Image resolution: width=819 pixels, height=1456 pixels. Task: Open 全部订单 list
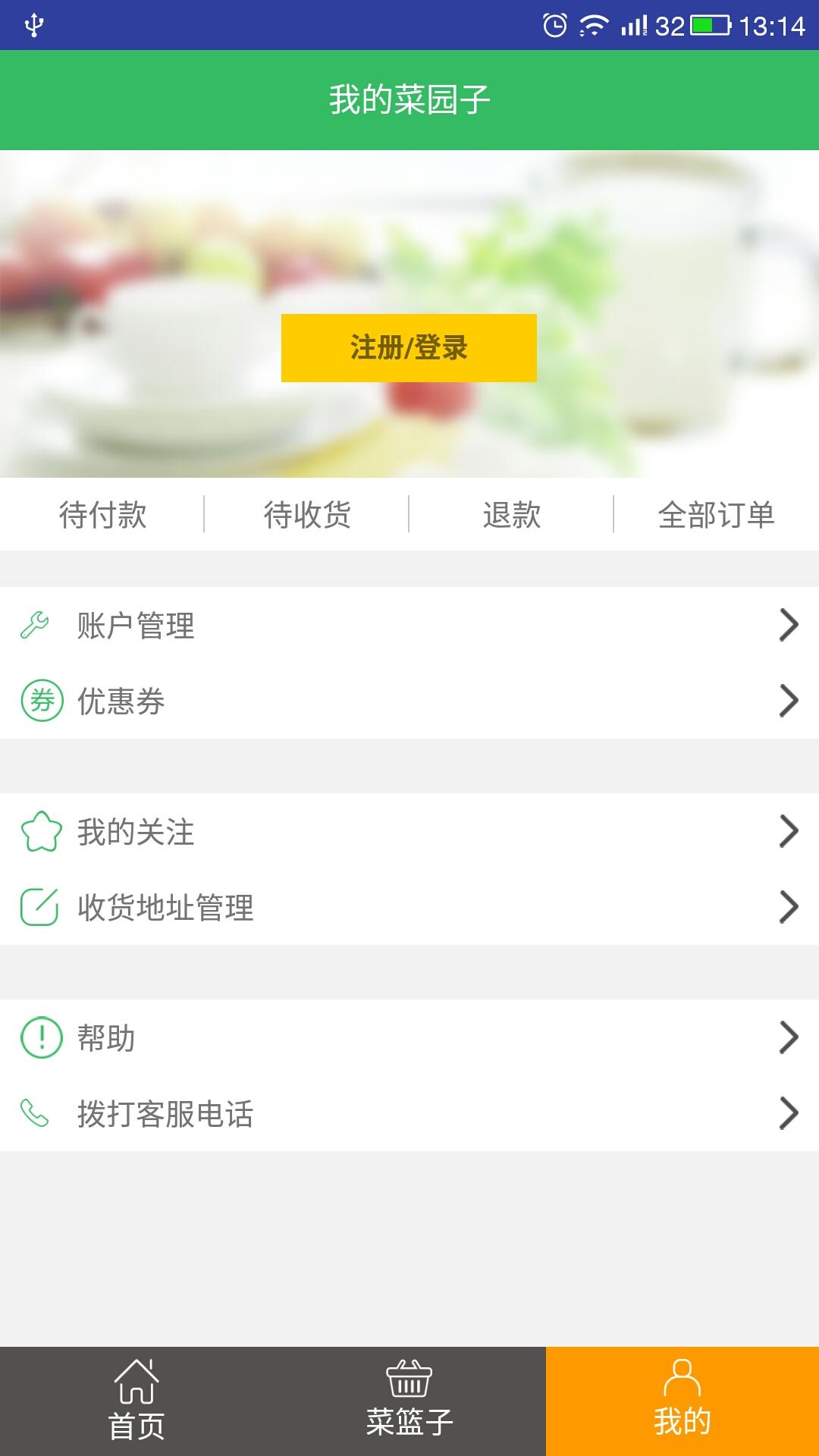tap(716, 514)
